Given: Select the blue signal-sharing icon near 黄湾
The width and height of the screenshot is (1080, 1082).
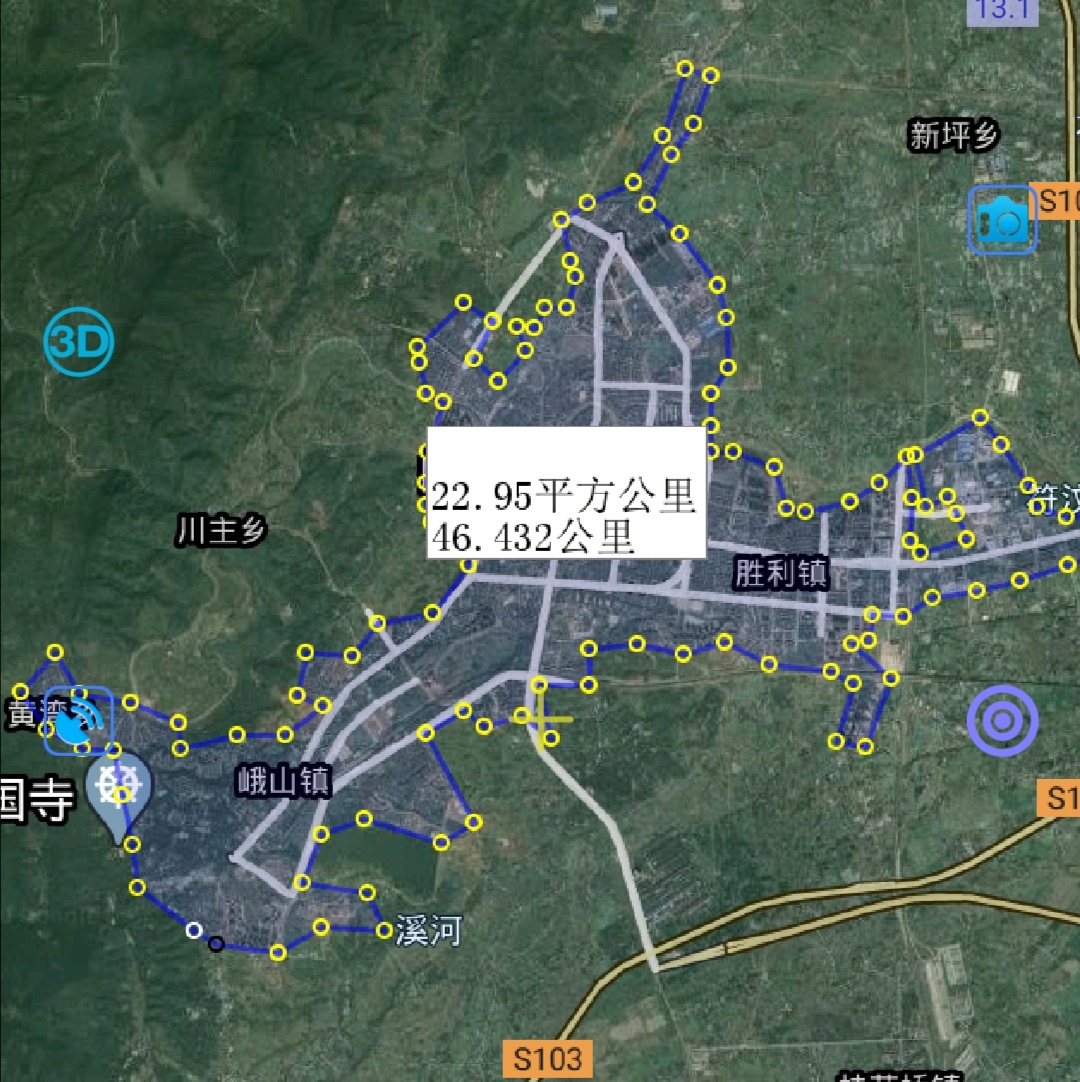Looking at the screenshot, I should 77,720.
